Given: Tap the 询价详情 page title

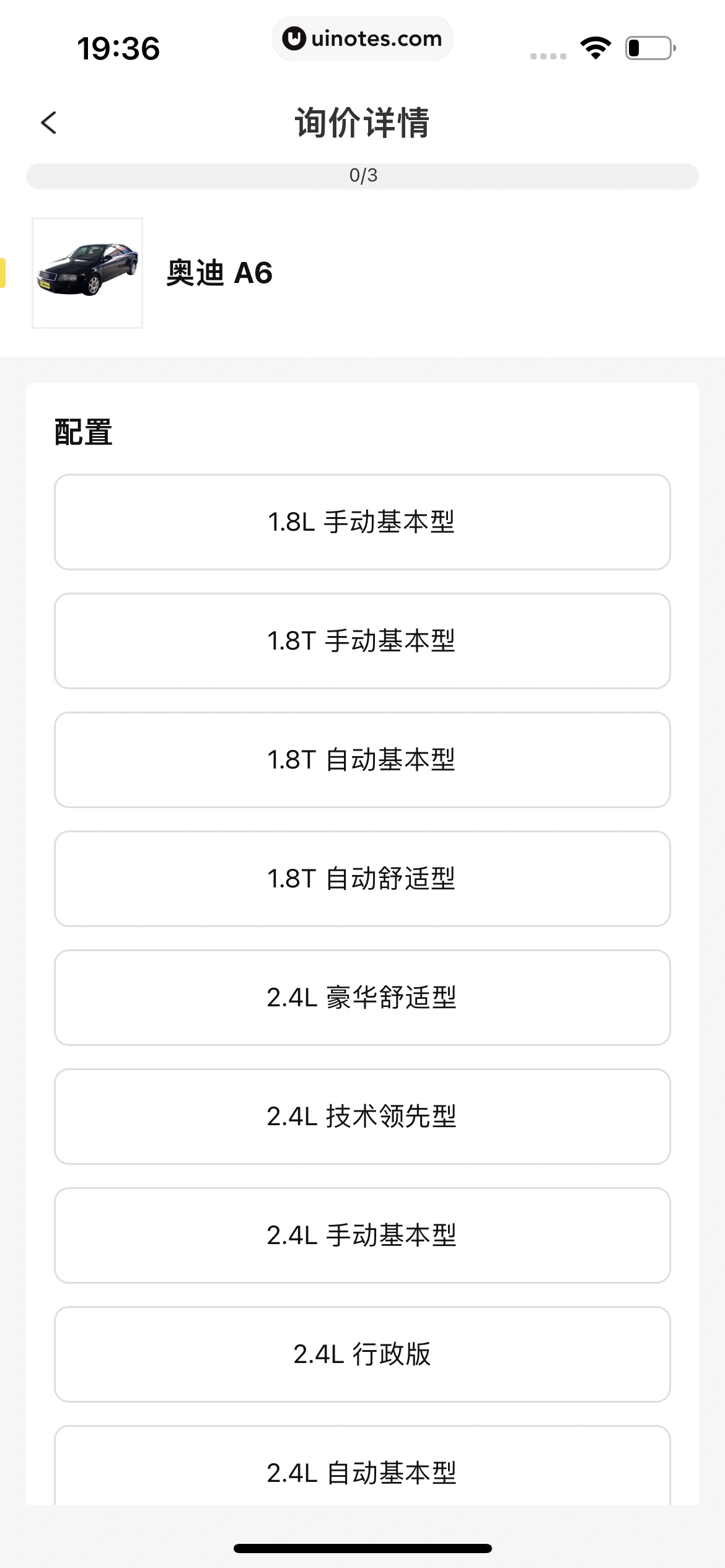Looking at the screenshot, I should point(362,122).
